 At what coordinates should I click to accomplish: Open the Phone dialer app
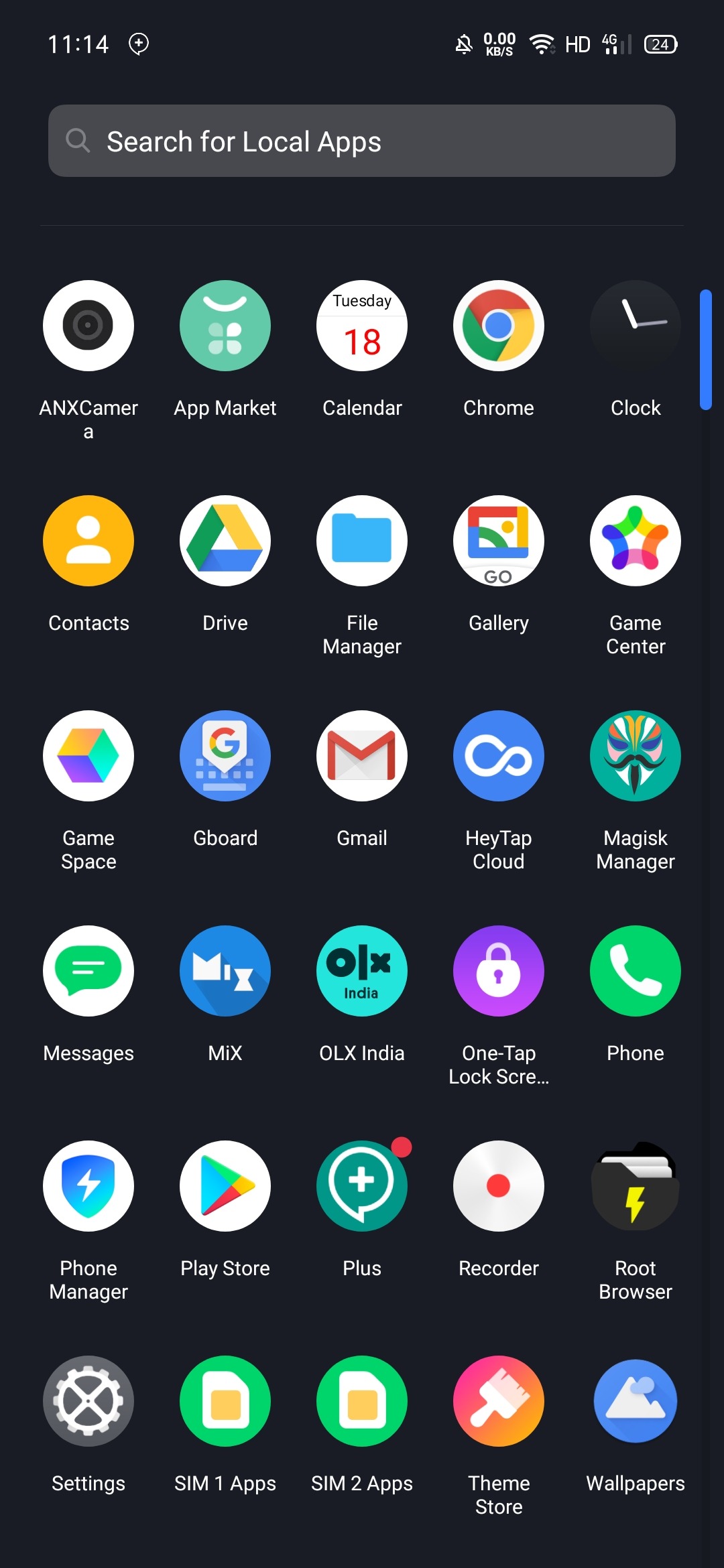coord(636,971)
